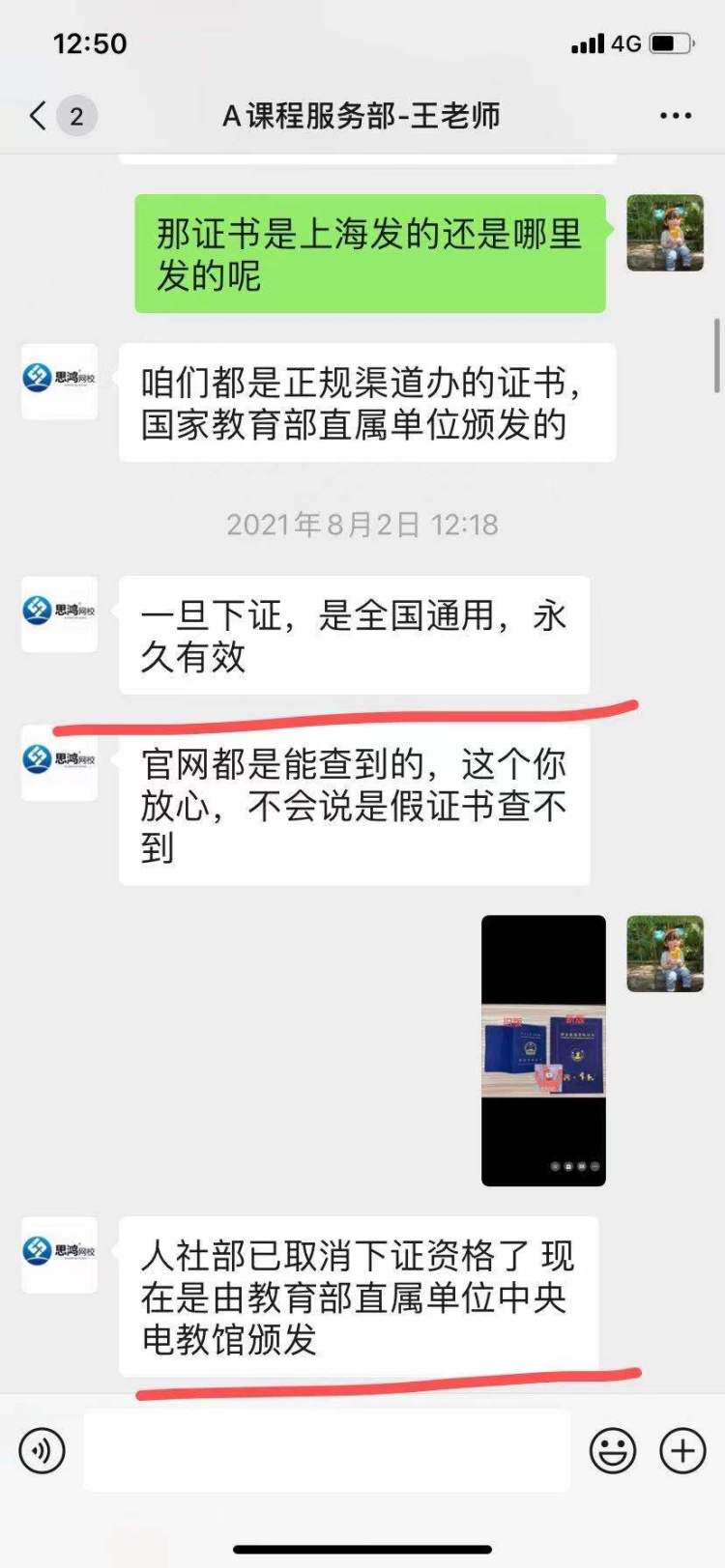Open the sent certificate image
This screenshot has height=1568, width=725.
click(543, 1050)
